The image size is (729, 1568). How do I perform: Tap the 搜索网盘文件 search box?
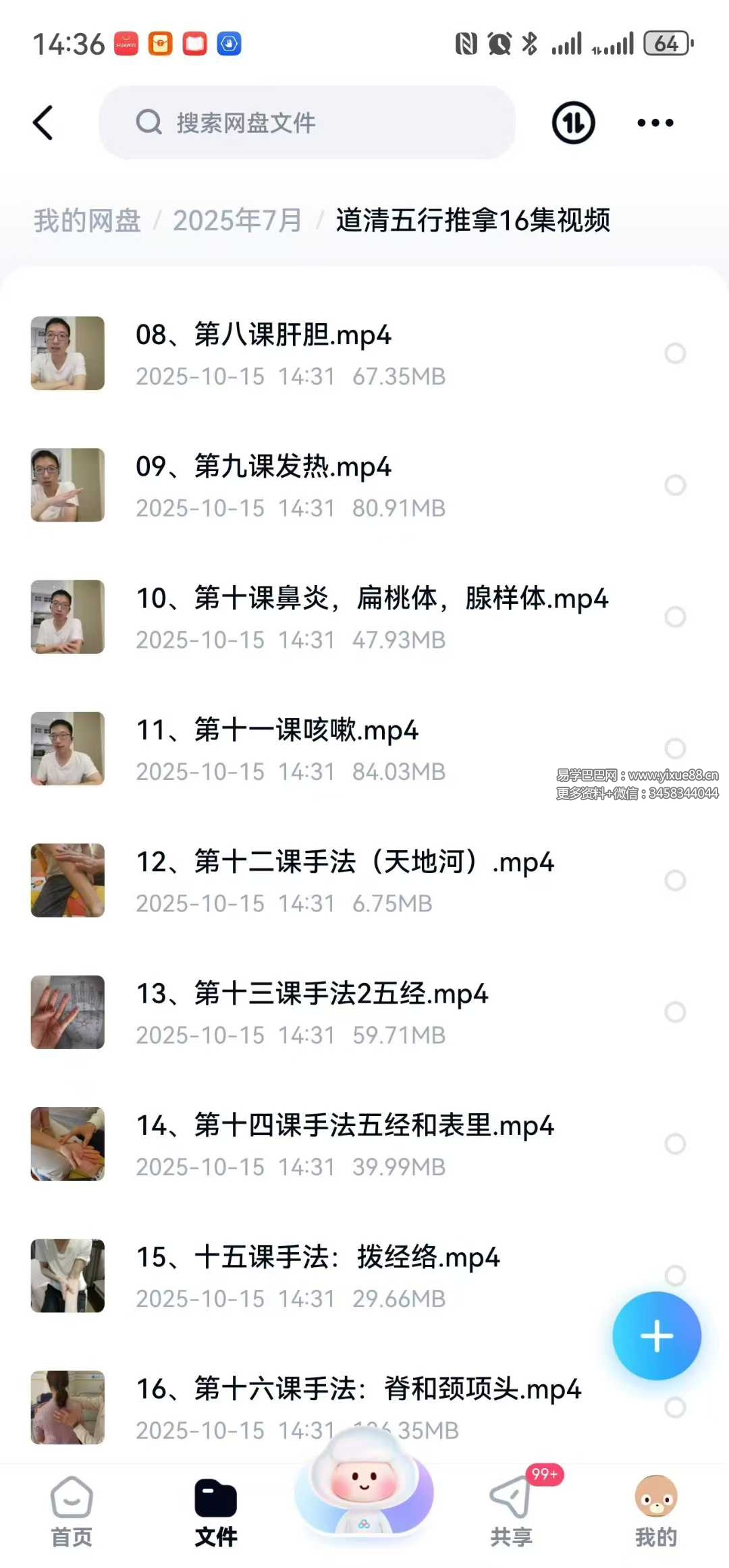pos(307,123)
